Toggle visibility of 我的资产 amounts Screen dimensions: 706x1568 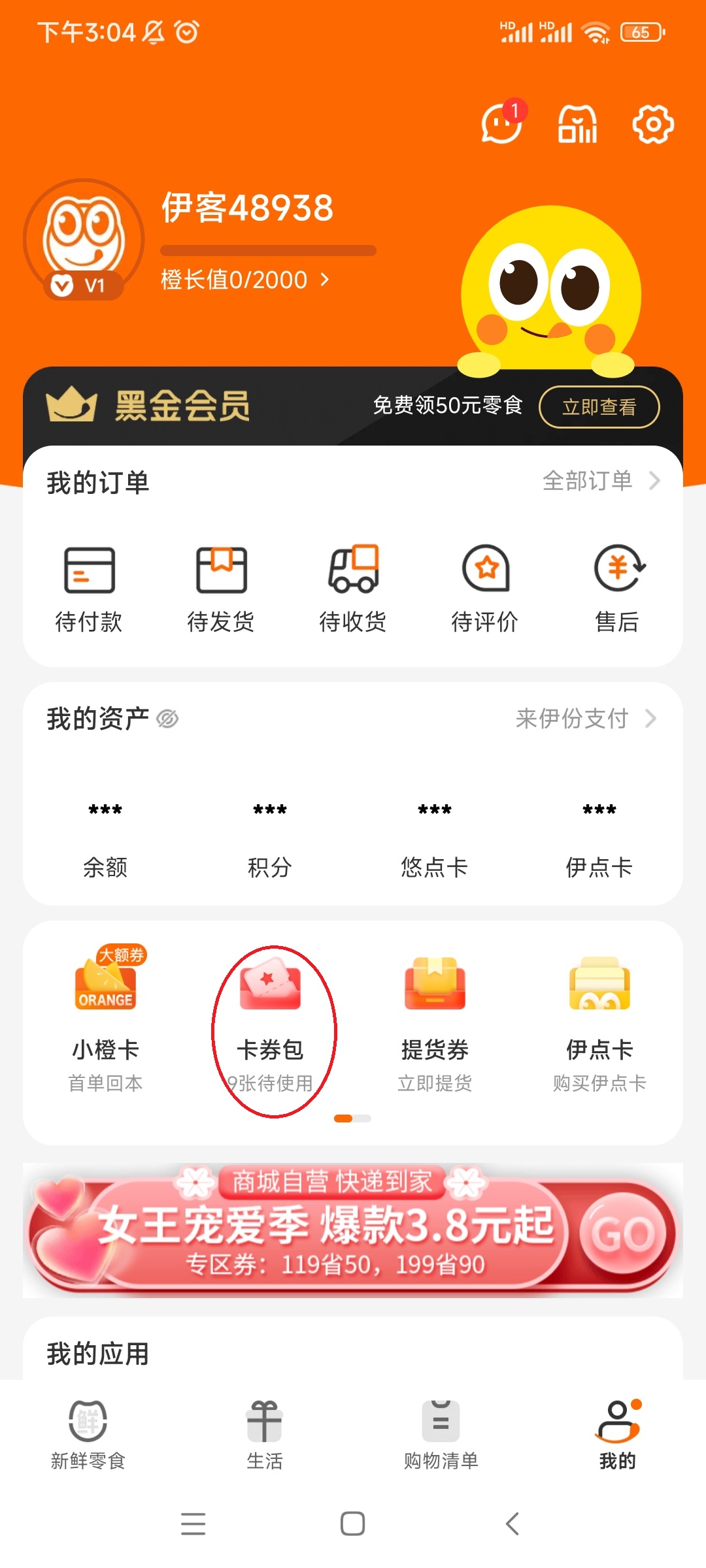168,719
